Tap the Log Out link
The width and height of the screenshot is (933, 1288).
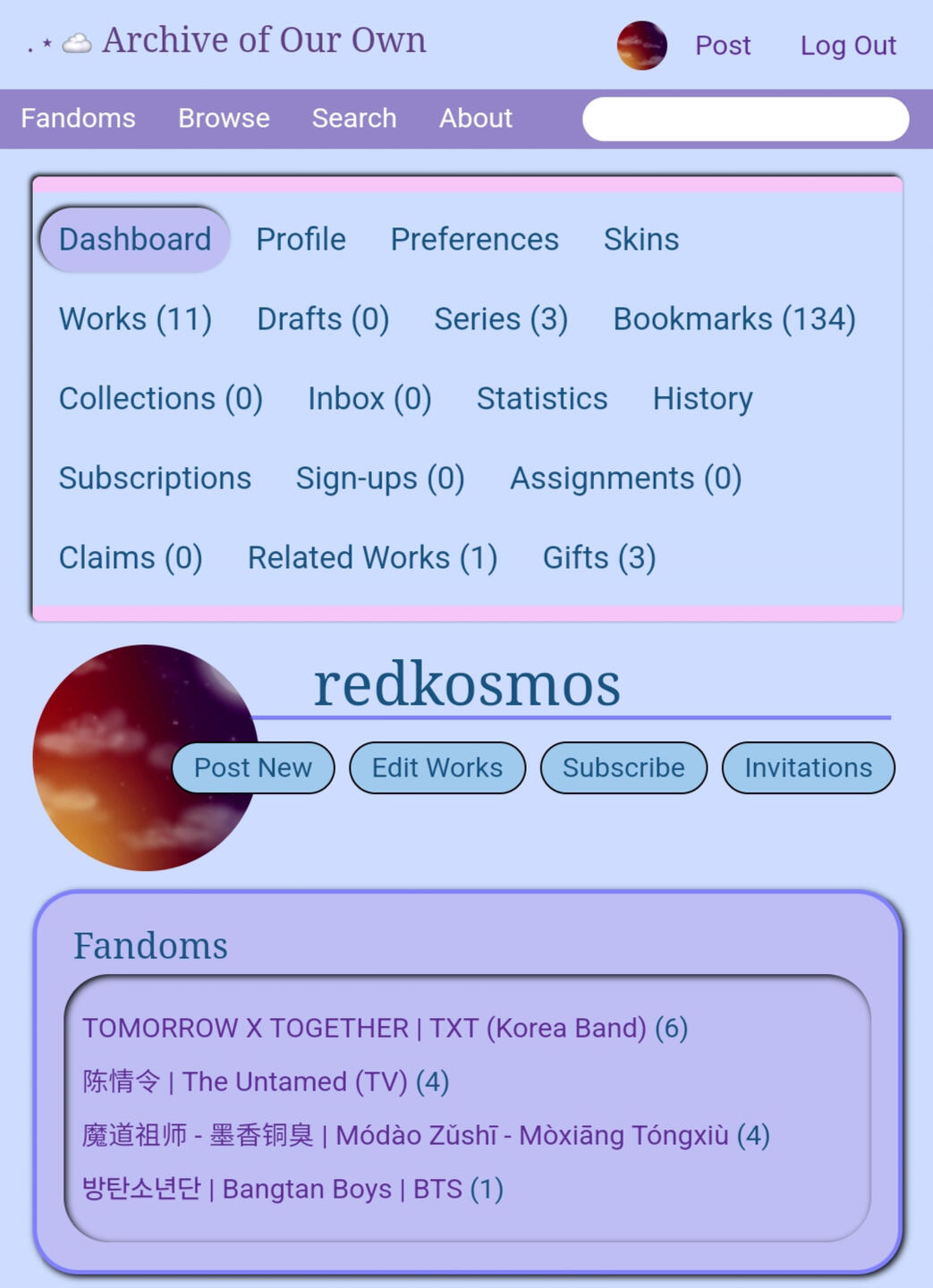(x=847, y=46)
